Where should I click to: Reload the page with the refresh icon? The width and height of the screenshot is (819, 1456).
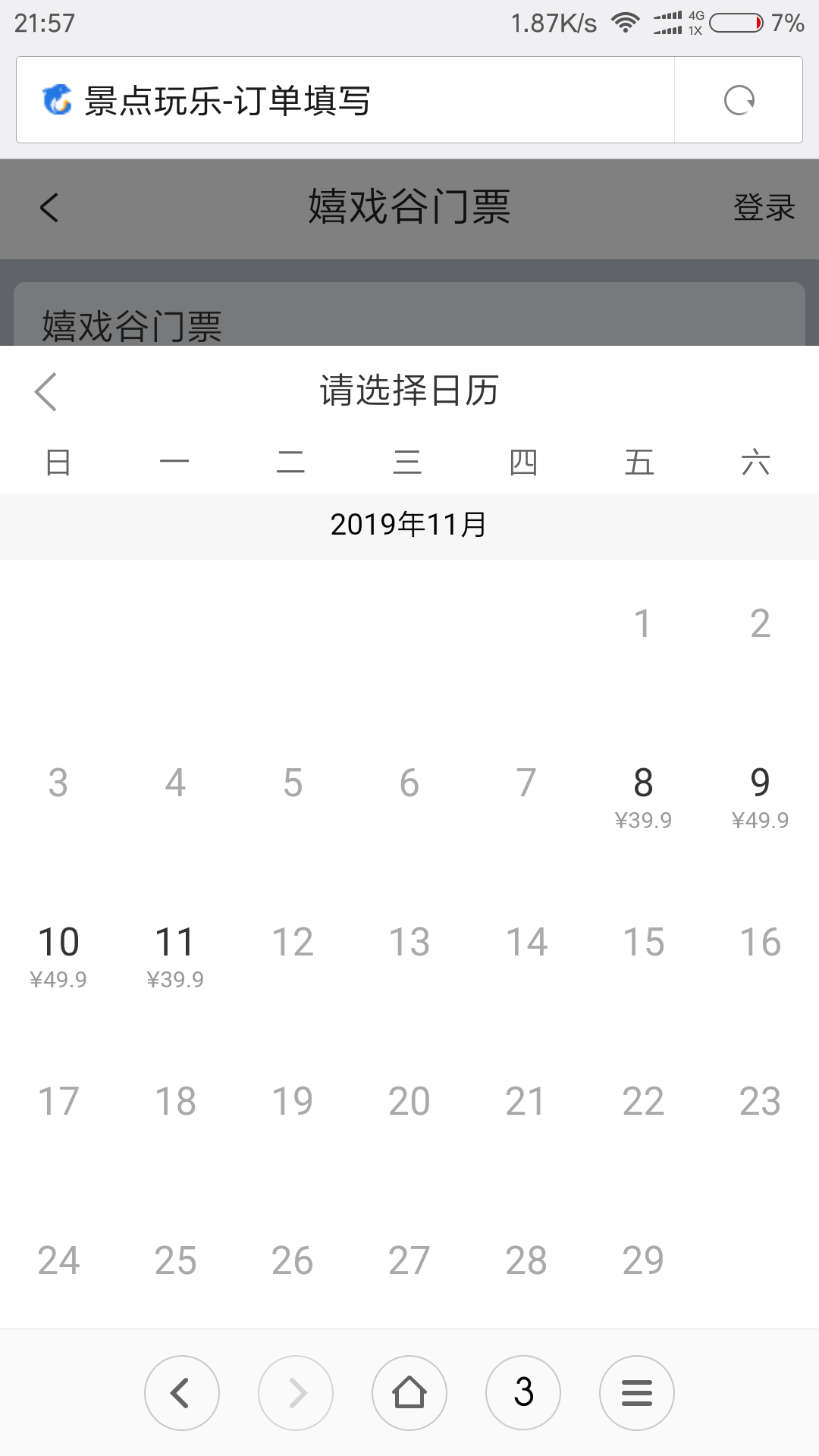point(739,100)
